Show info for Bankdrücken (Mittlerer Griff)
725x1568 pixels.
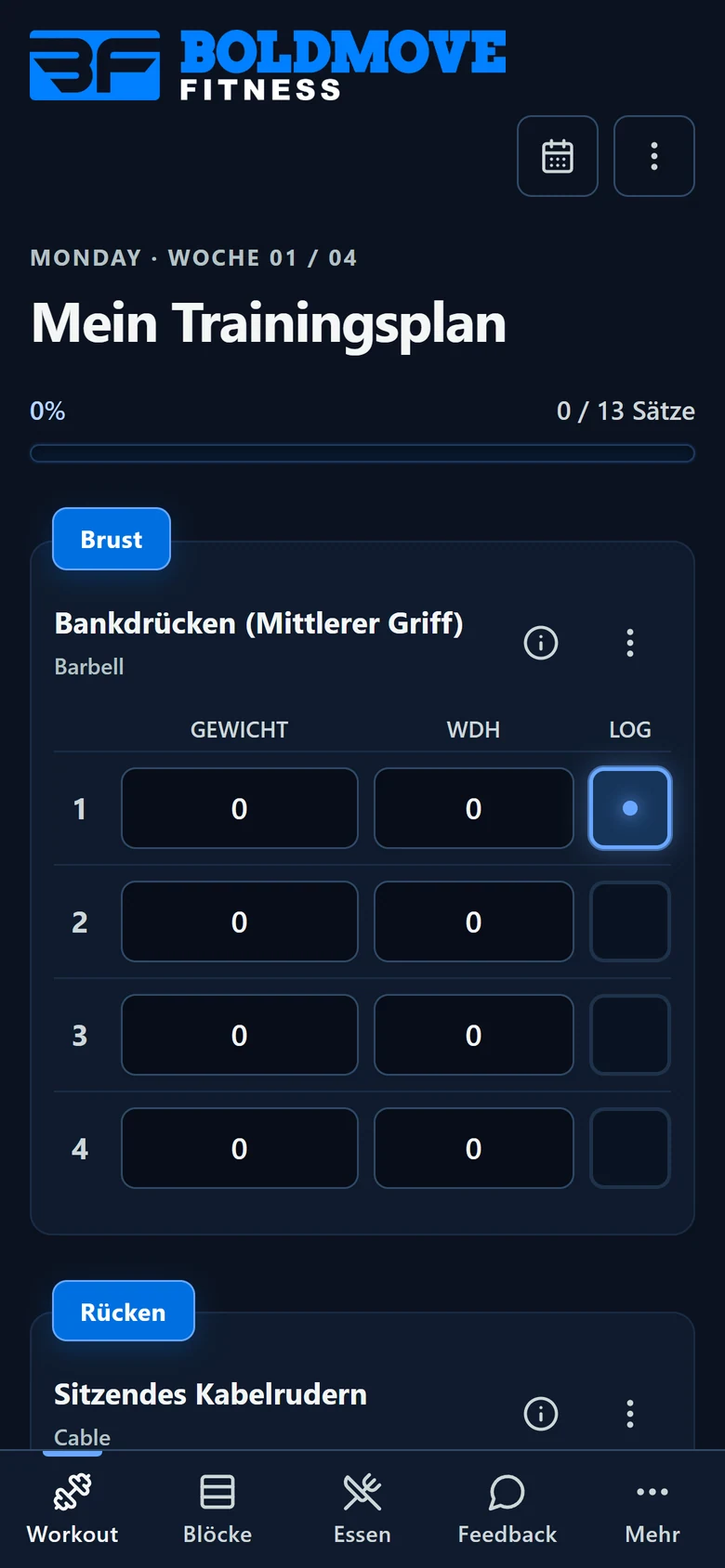coord(541,643)
